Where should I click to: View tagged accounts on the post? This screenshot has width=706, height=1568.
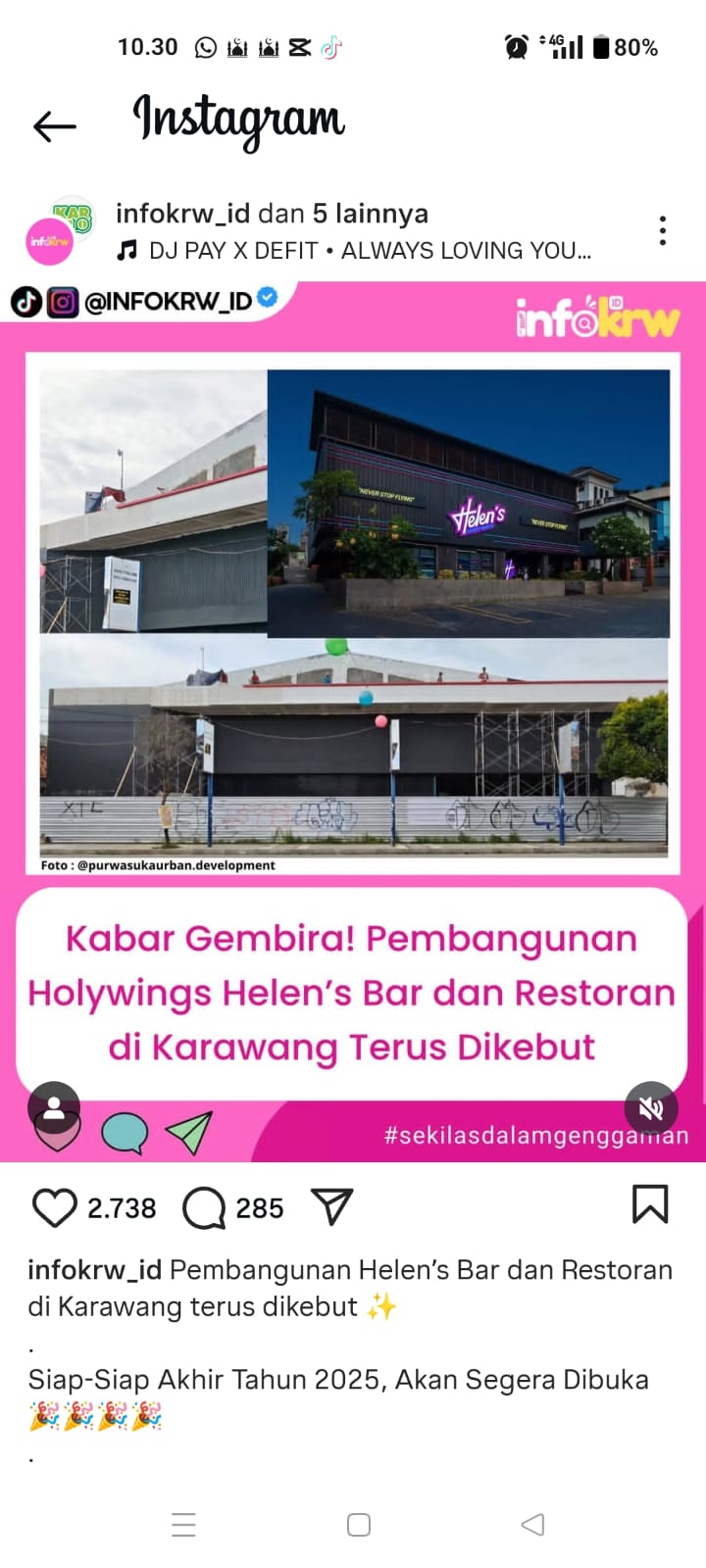(54, 1108)
